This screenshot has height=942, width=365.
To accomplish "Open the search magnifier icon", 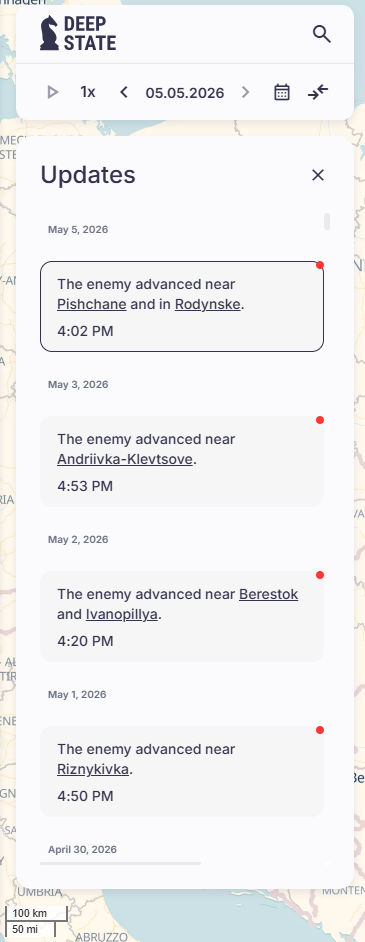I will pos(322,34).
